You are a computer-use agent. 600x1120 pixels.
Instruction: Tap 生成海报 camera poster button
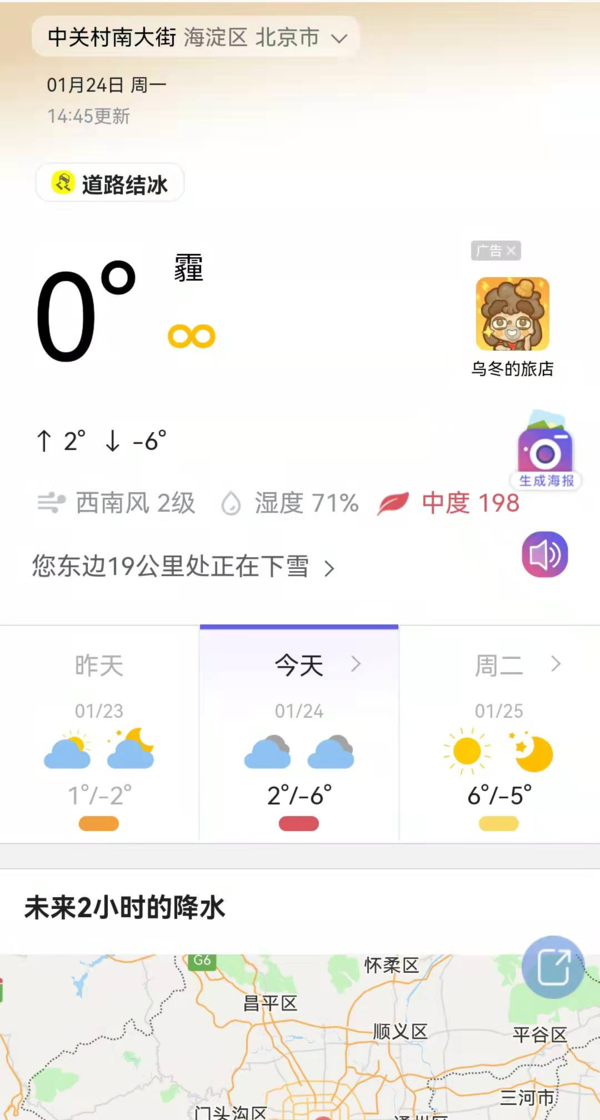click(x=546, y=453)
